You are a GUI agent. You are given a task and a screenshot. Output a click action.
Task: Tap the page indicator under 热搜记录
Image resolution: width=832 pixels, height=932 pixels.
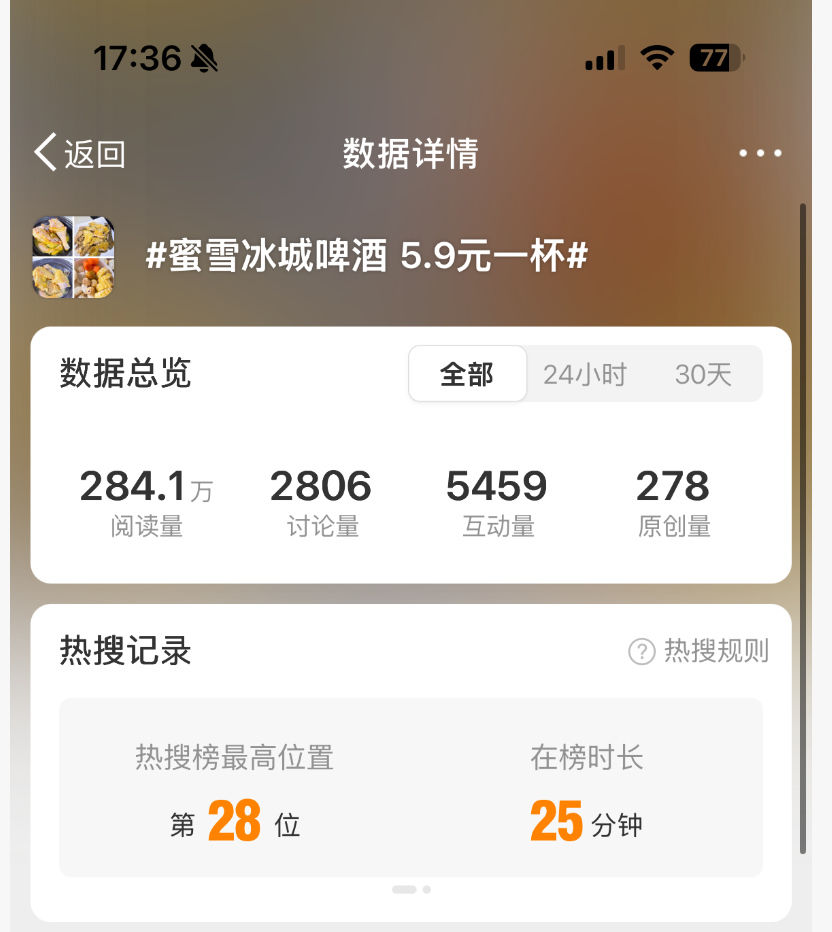point(411,889)
